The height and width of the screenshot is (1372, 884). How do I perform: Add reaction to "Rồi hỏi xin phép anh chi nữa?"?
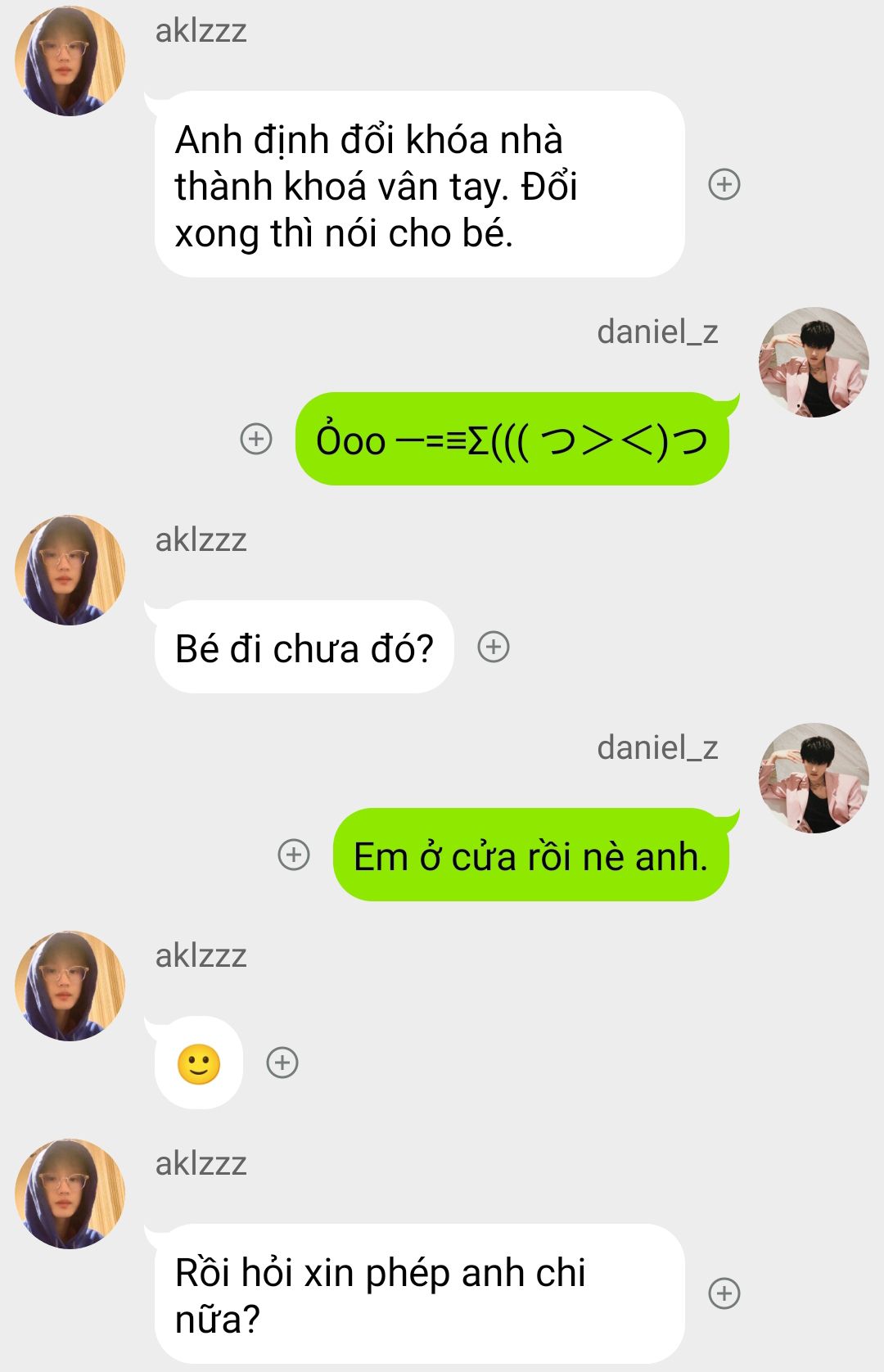click(x=724, y=1293)
